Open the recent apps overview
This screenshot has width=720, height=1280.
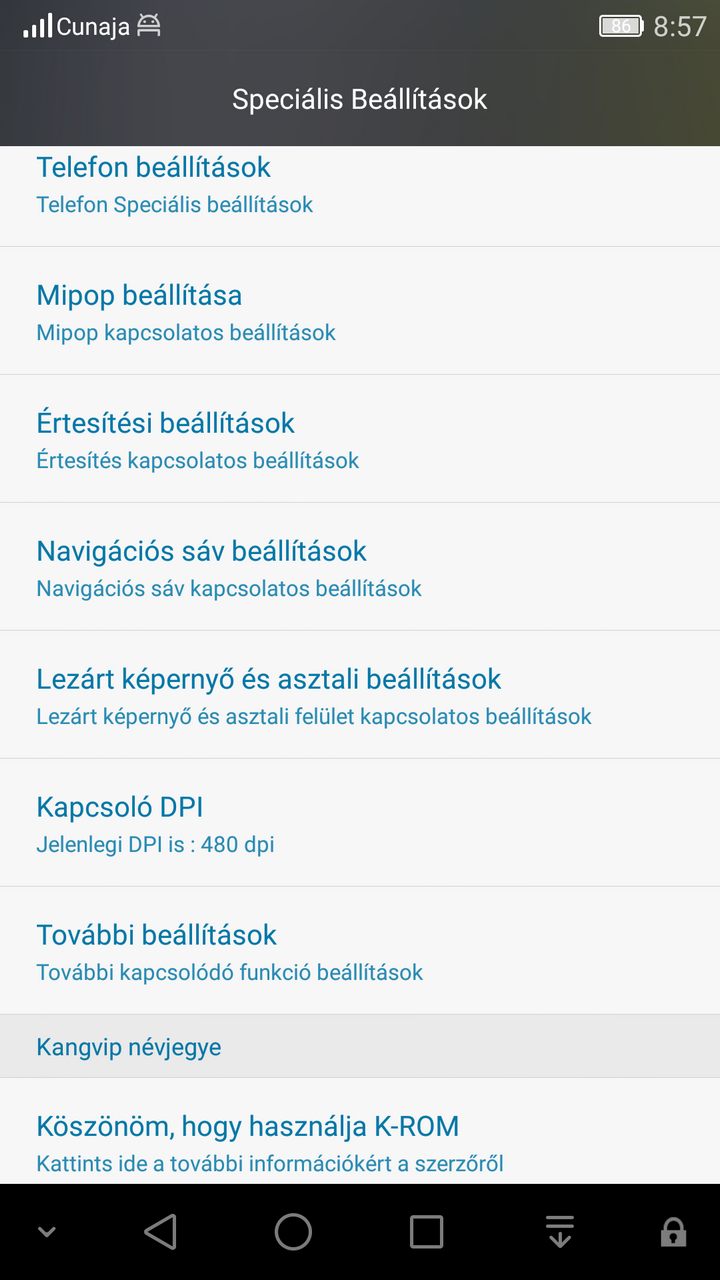(x=427, y=1232)
